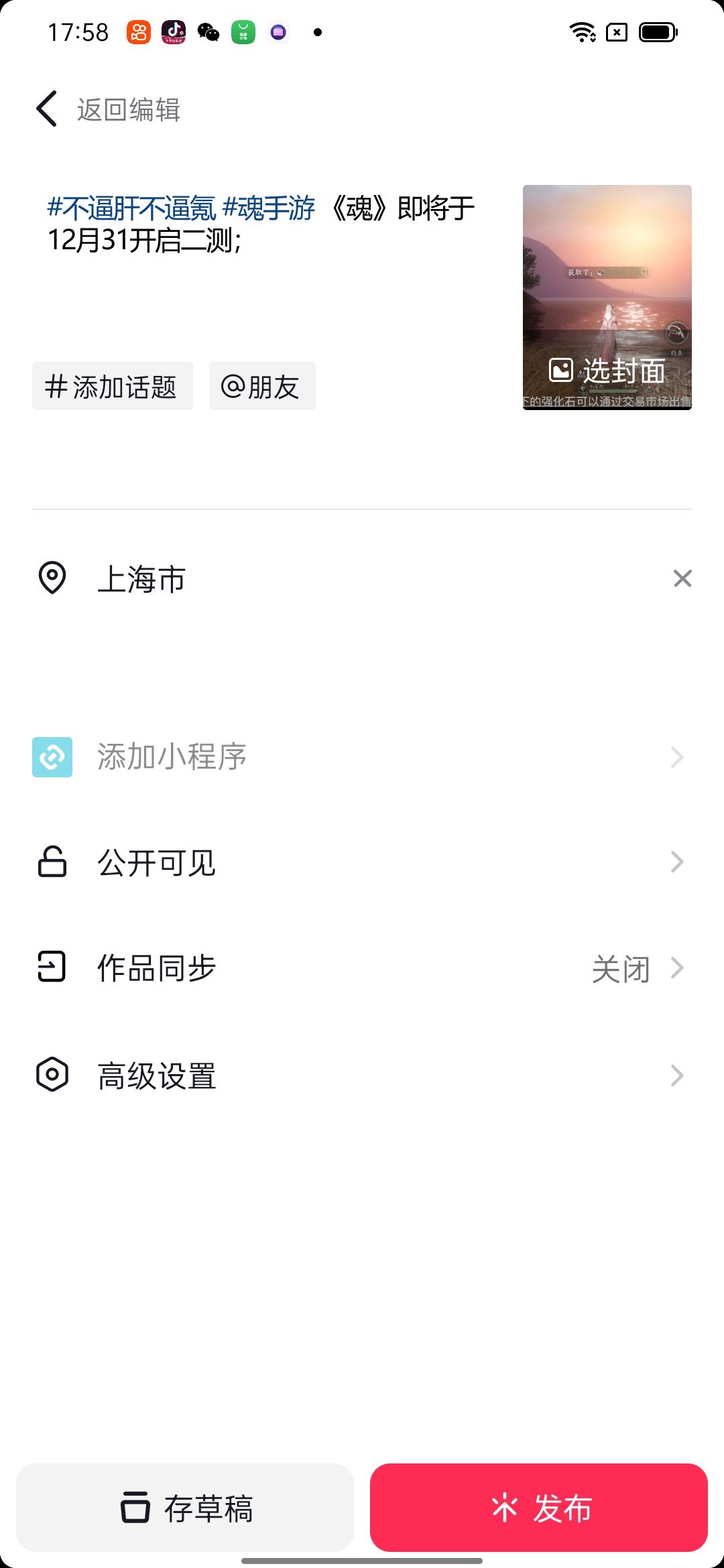
Task: Remove the 上海市 location tag
Action: pyautogui.click(x=682, y=578)
